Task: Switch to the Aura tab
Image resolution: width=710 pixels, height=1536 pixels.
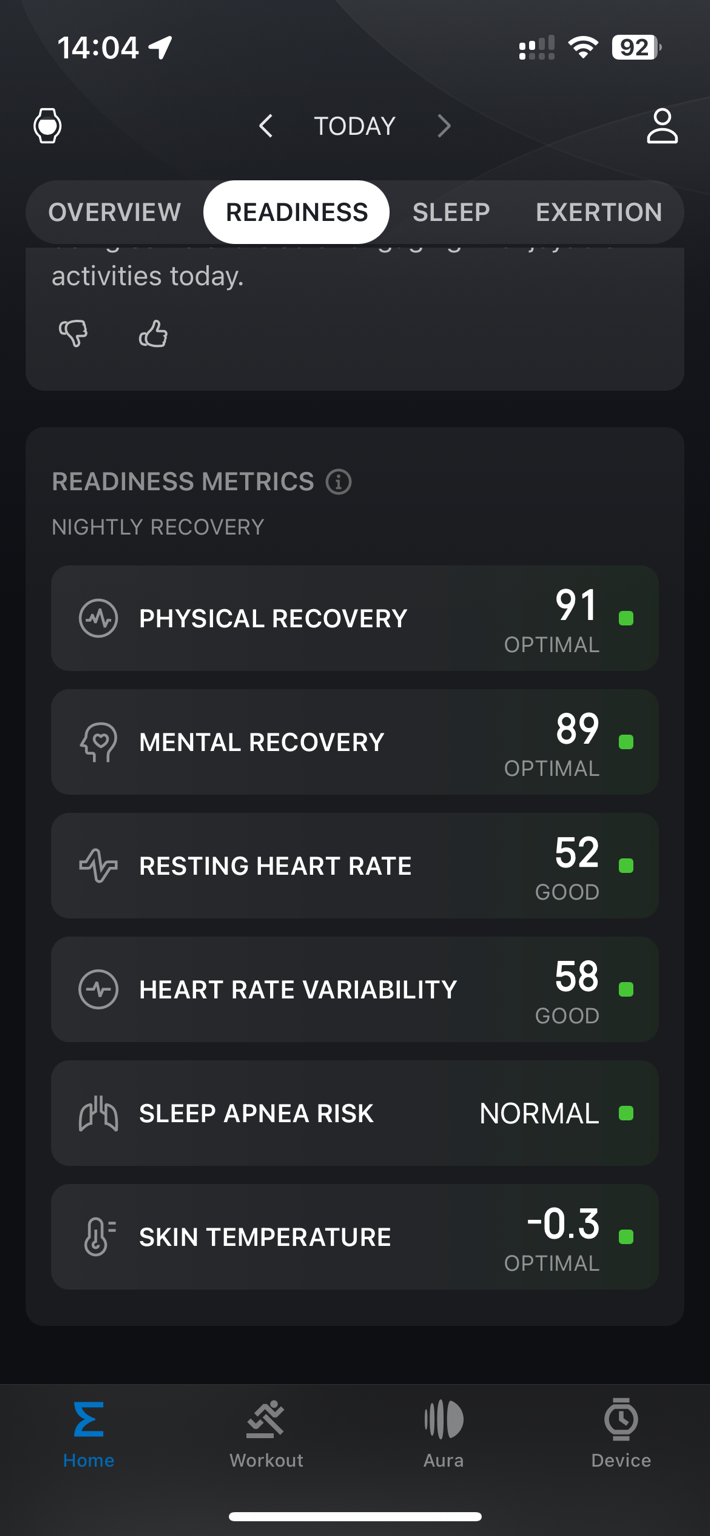Action: pyautogui.click(x=443, y=1435)
